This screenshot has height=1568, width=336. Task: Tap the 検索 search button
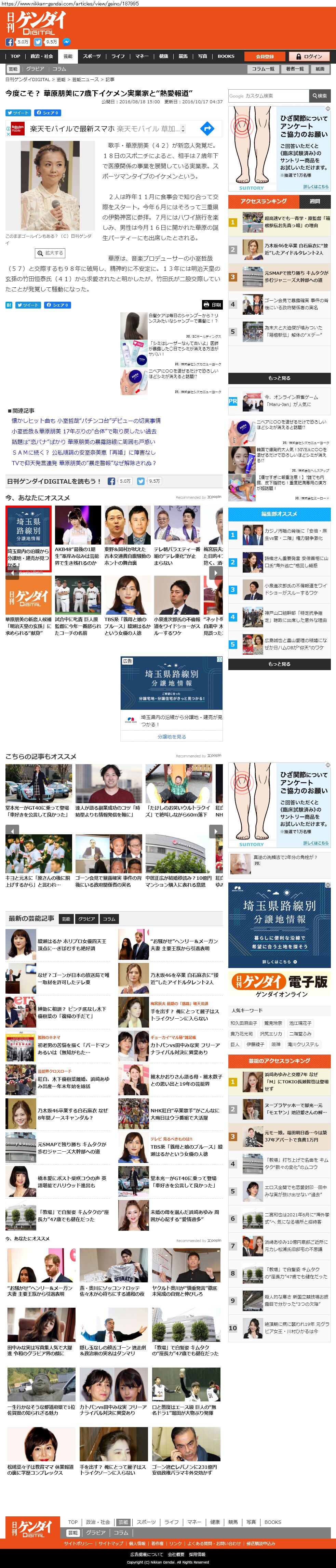[x=320, y=95]
